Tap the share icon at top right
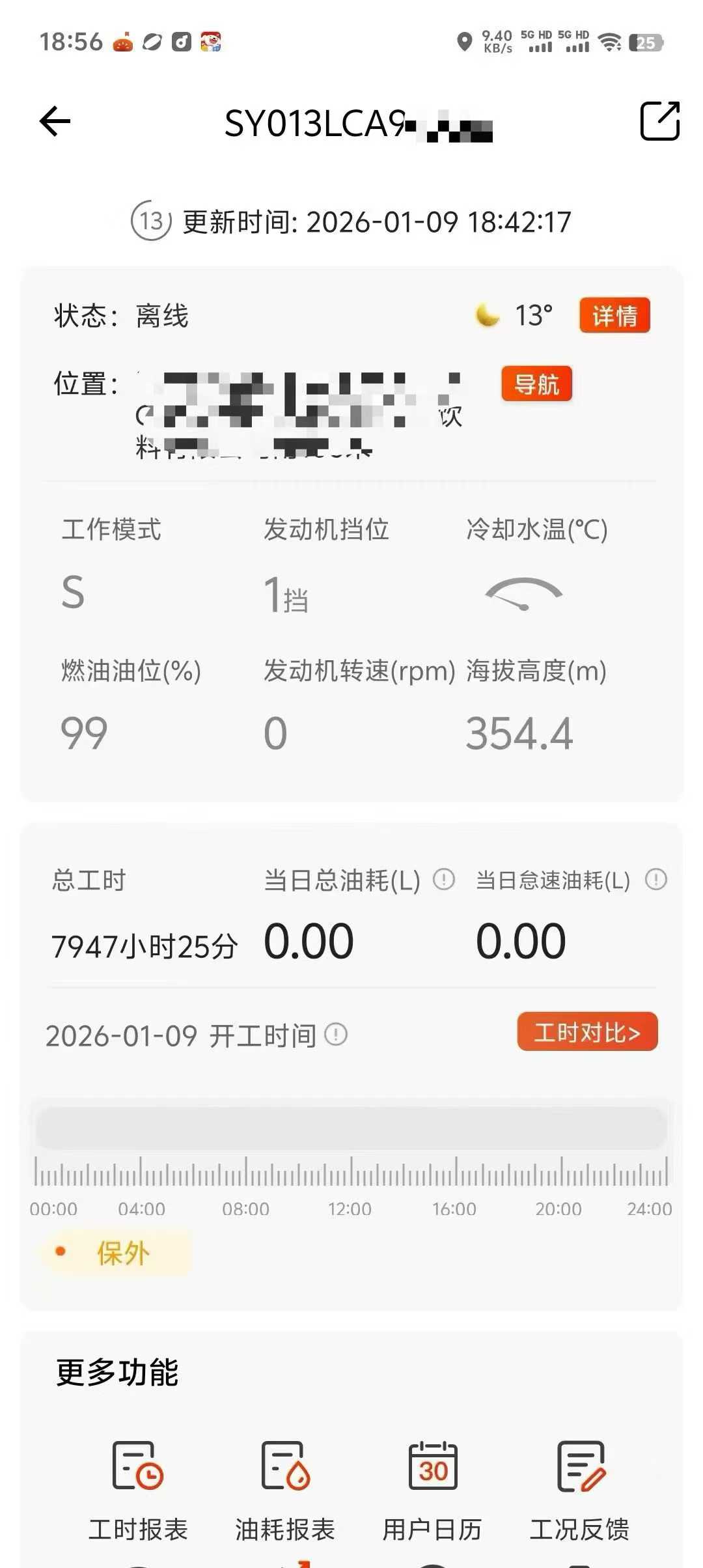 point(659,121)
